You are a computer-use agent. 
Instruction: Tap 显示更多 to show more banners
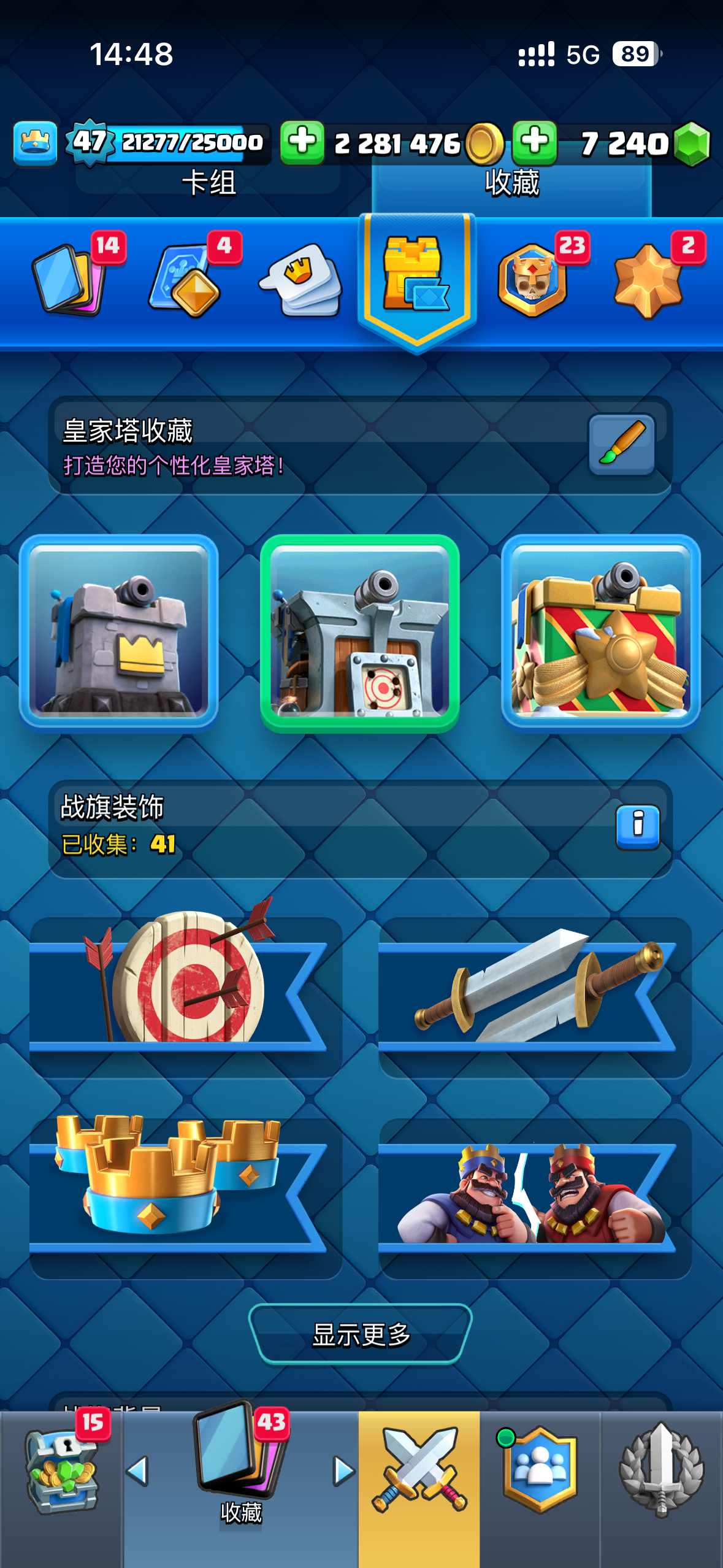[361, 1334]
